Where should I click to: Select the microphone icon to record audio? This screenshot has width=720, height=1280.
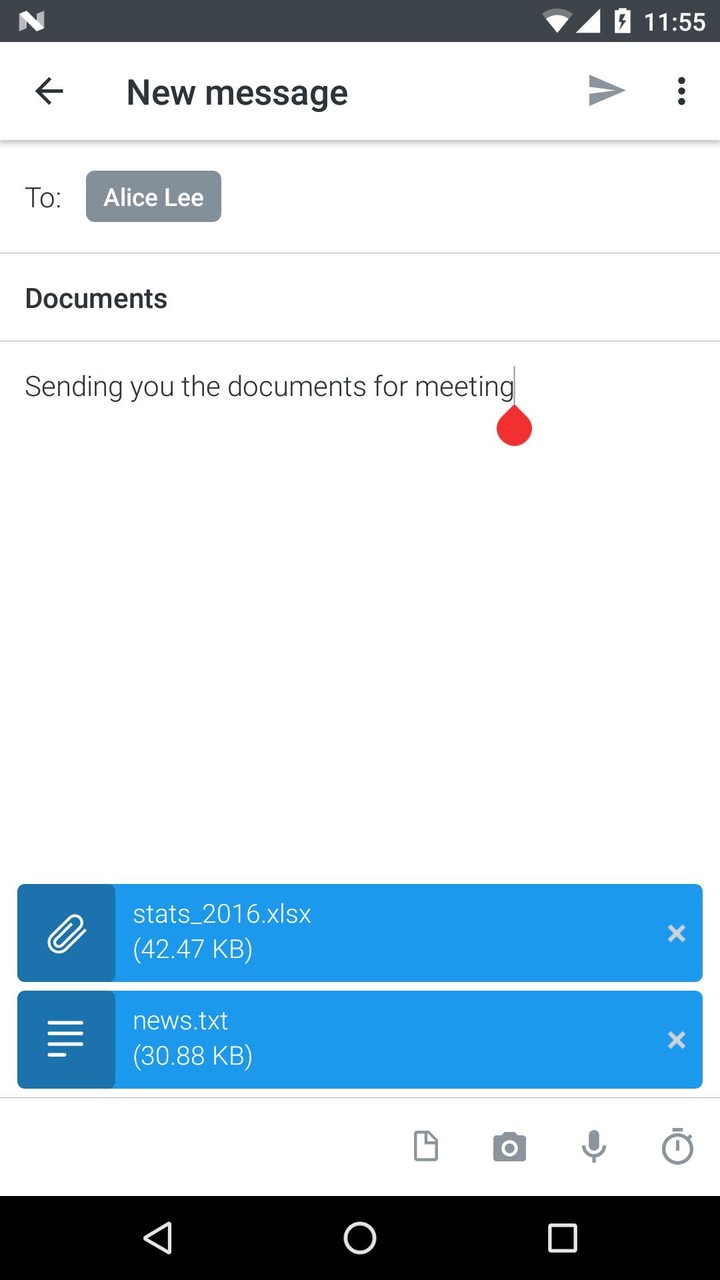coord(593,1146)
